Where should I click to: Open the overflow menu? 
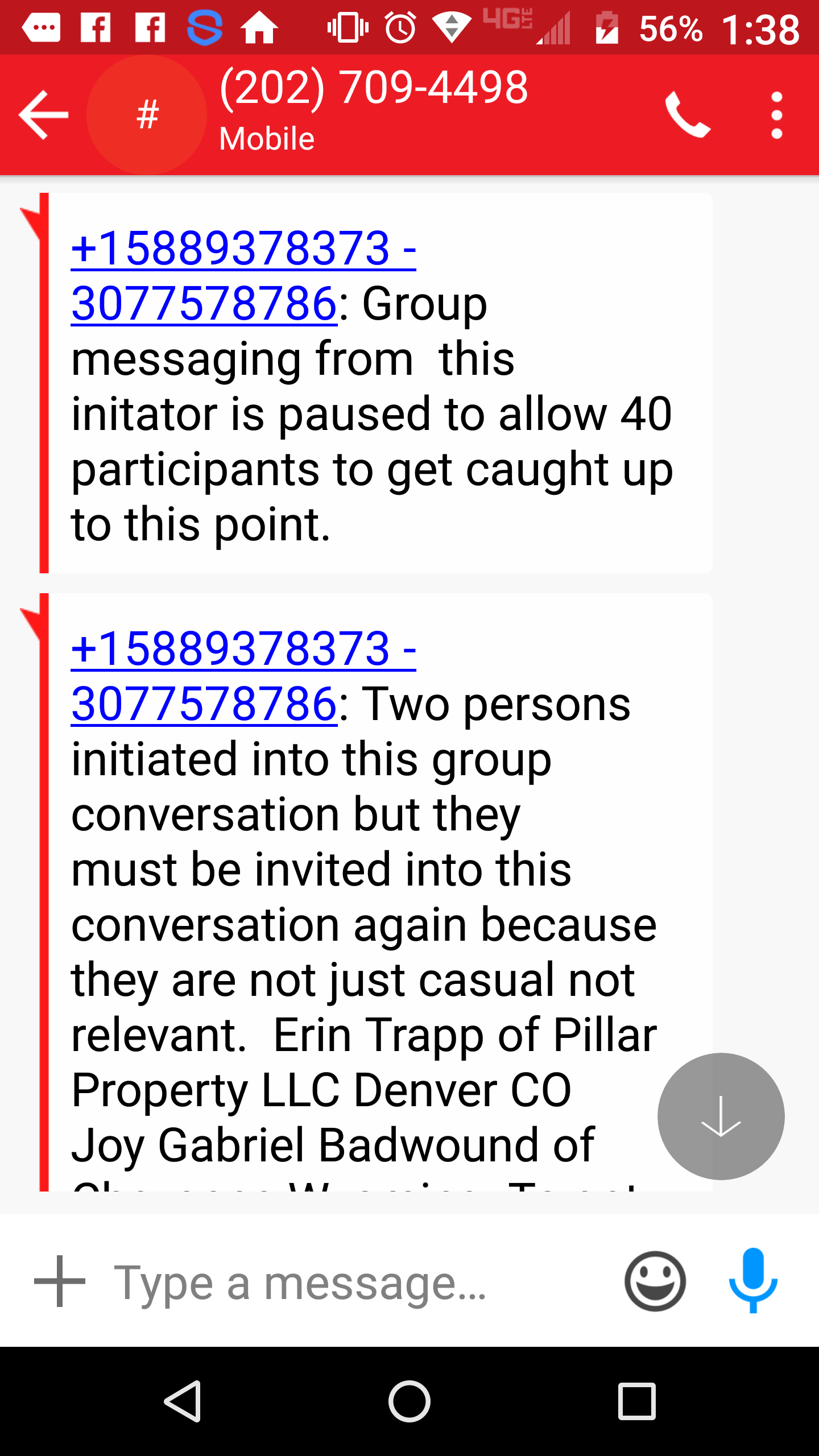pyautogui.click(x=777, y=115)
